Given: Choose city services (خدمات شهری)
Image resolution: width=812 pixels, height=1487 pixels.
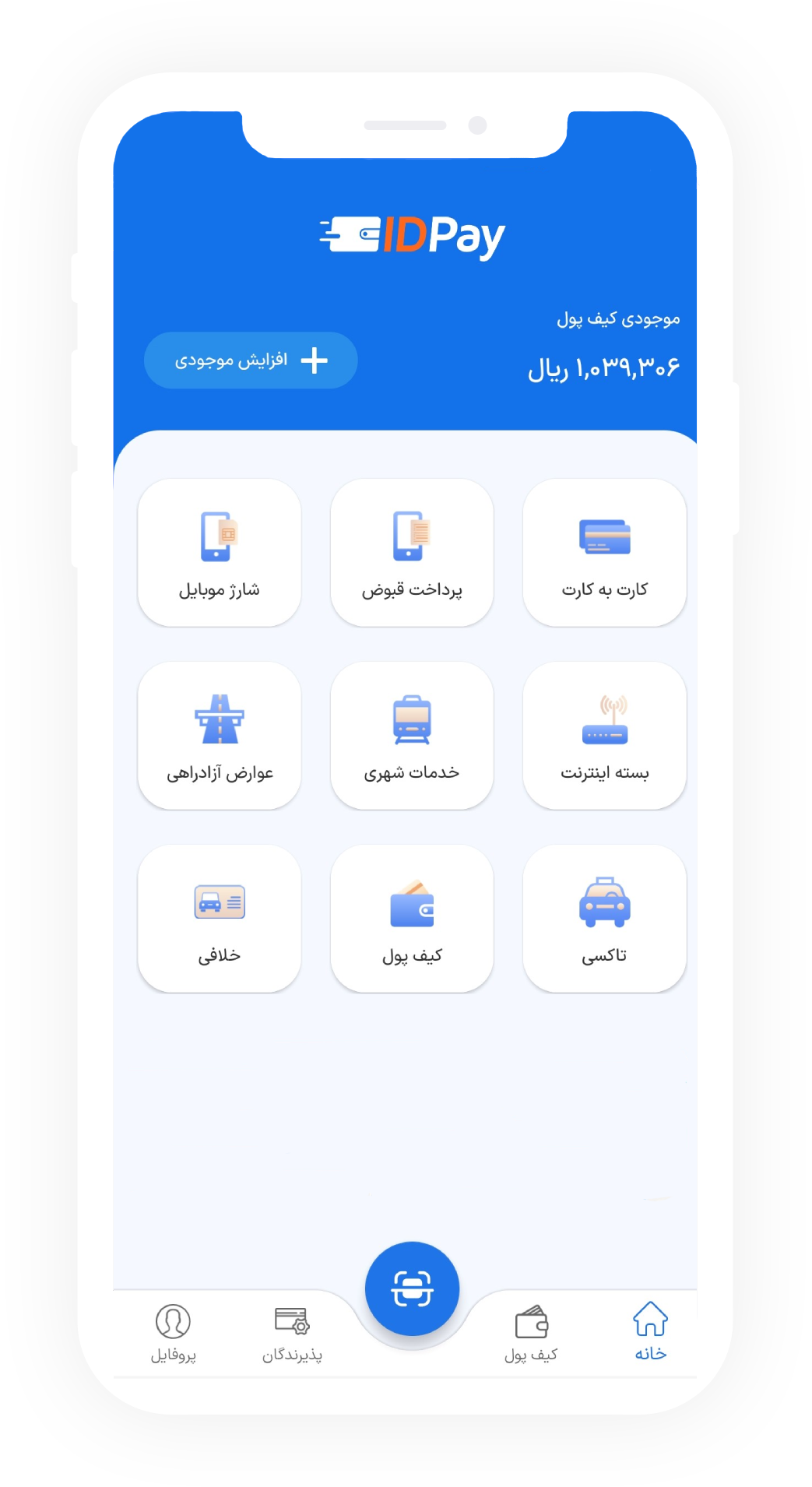Looking at the screenshot, I should (x=412, y=736).
